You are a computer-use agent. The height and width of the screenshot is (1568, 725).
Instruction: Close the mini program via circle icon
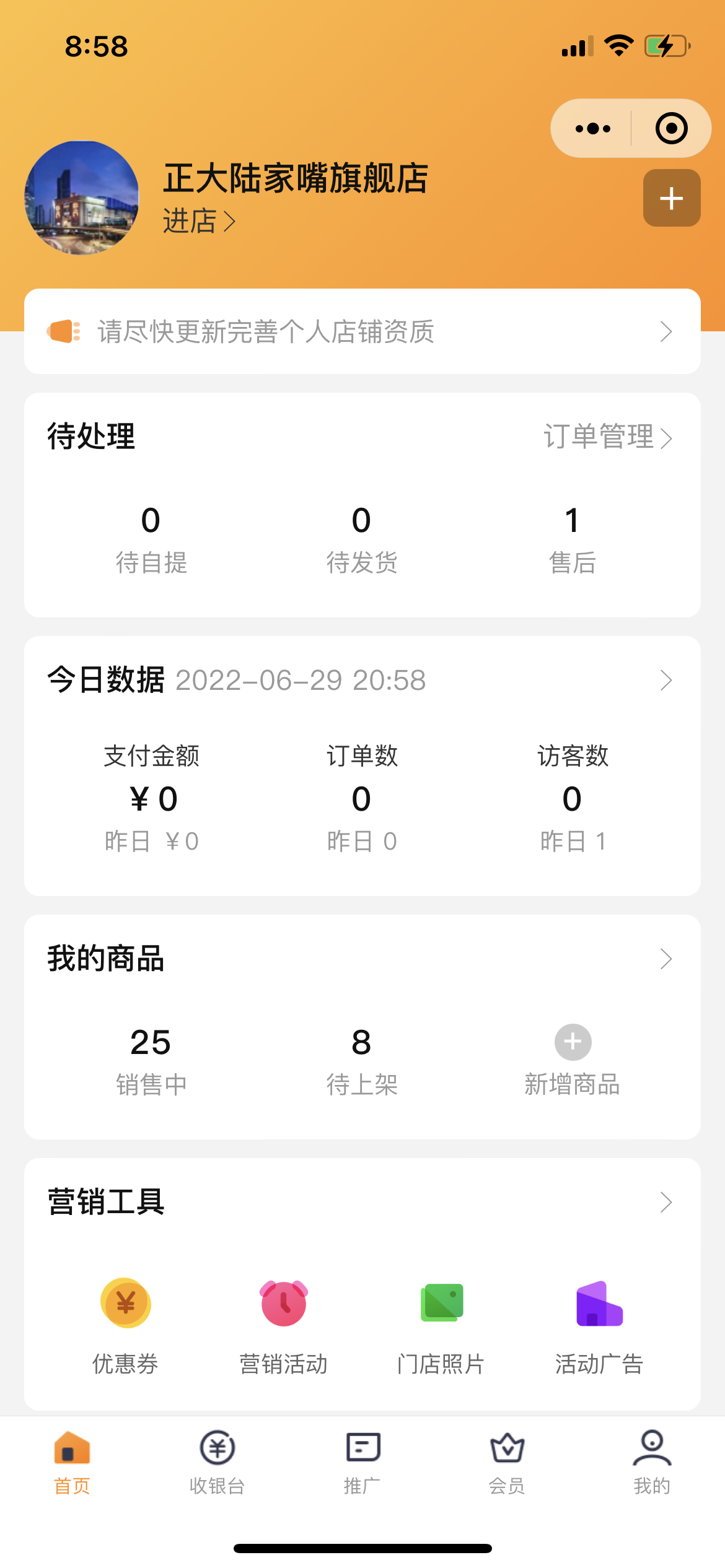pos(671,129)
